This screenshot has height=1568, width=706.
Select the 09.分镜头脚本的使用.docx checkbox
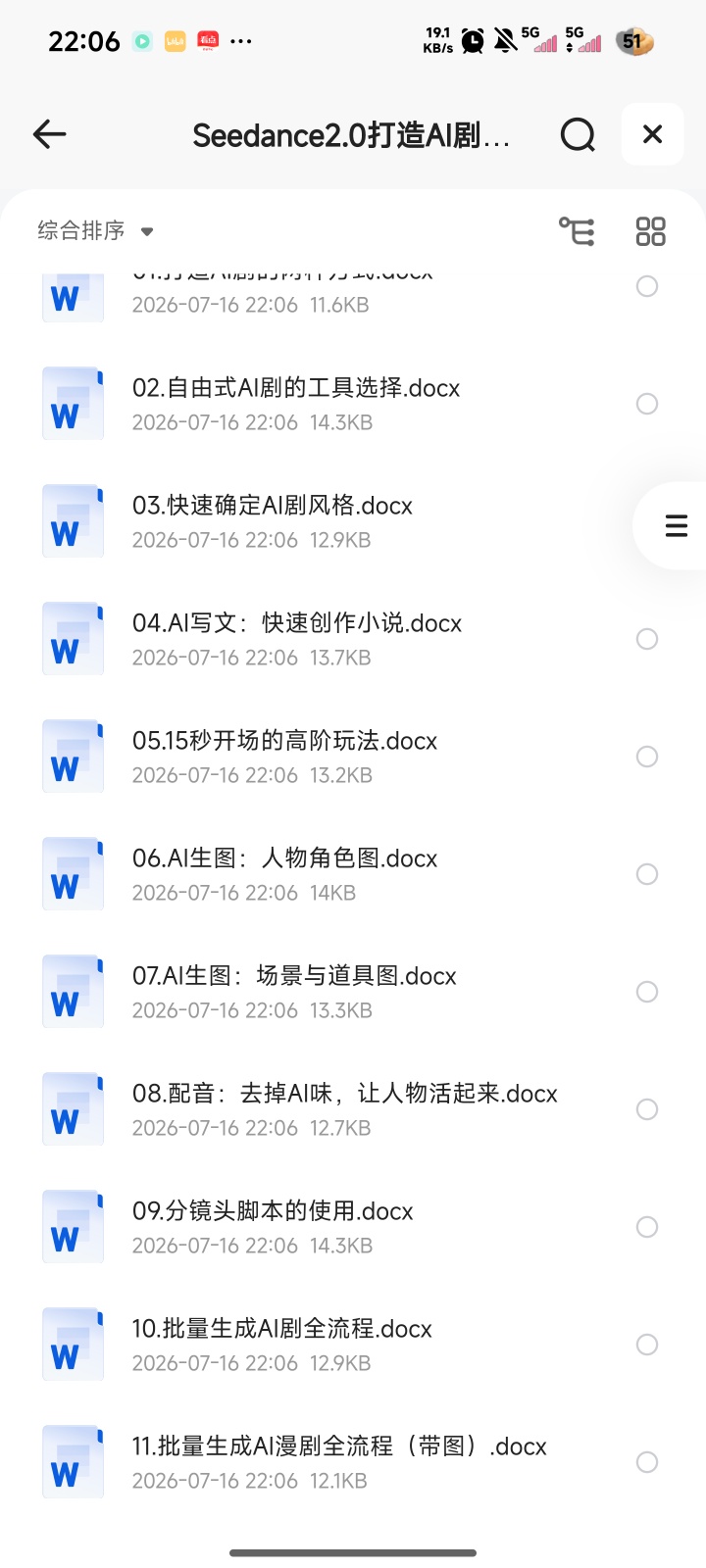click(647, 1227)
